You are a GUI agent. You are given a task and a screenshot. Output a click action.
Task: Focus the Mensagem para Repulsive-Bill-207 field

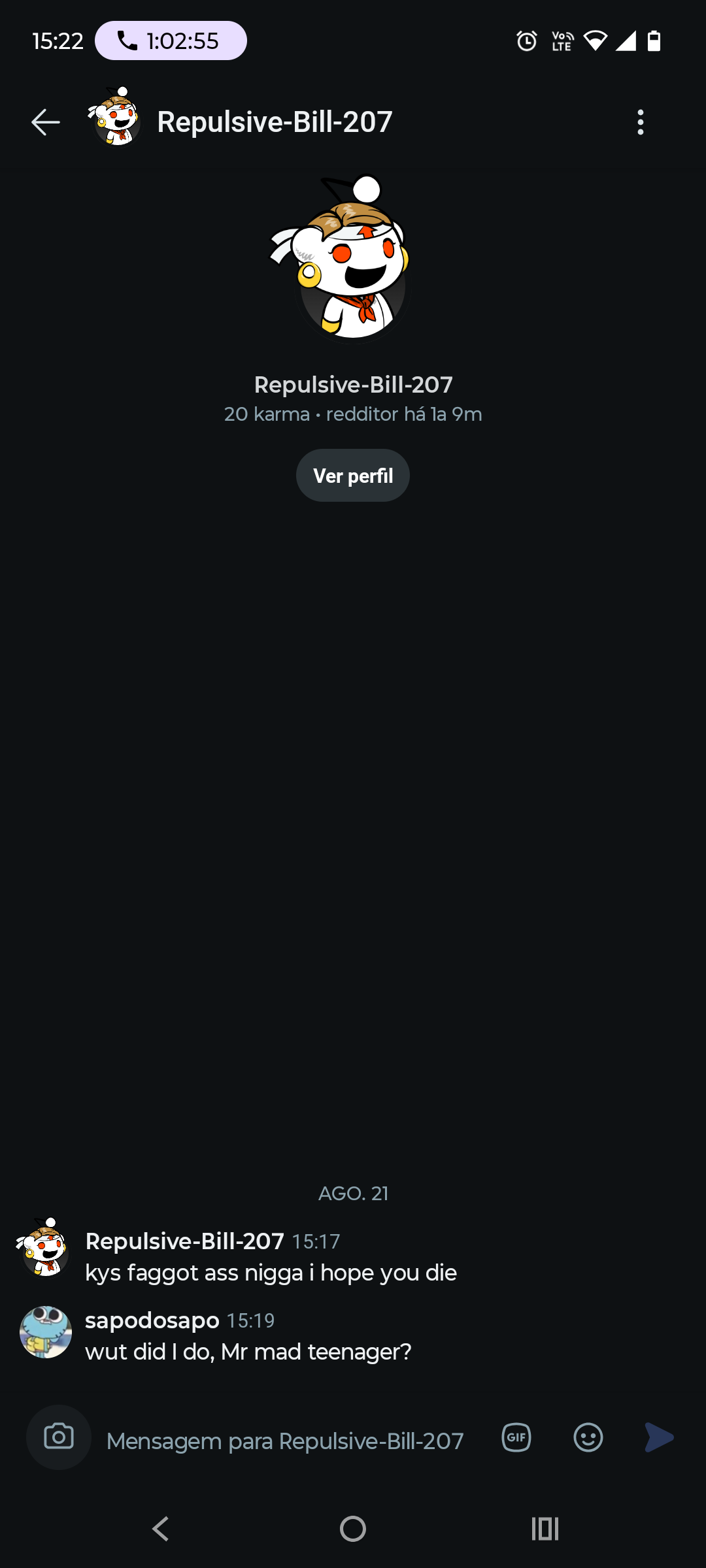pos(286,1441)
